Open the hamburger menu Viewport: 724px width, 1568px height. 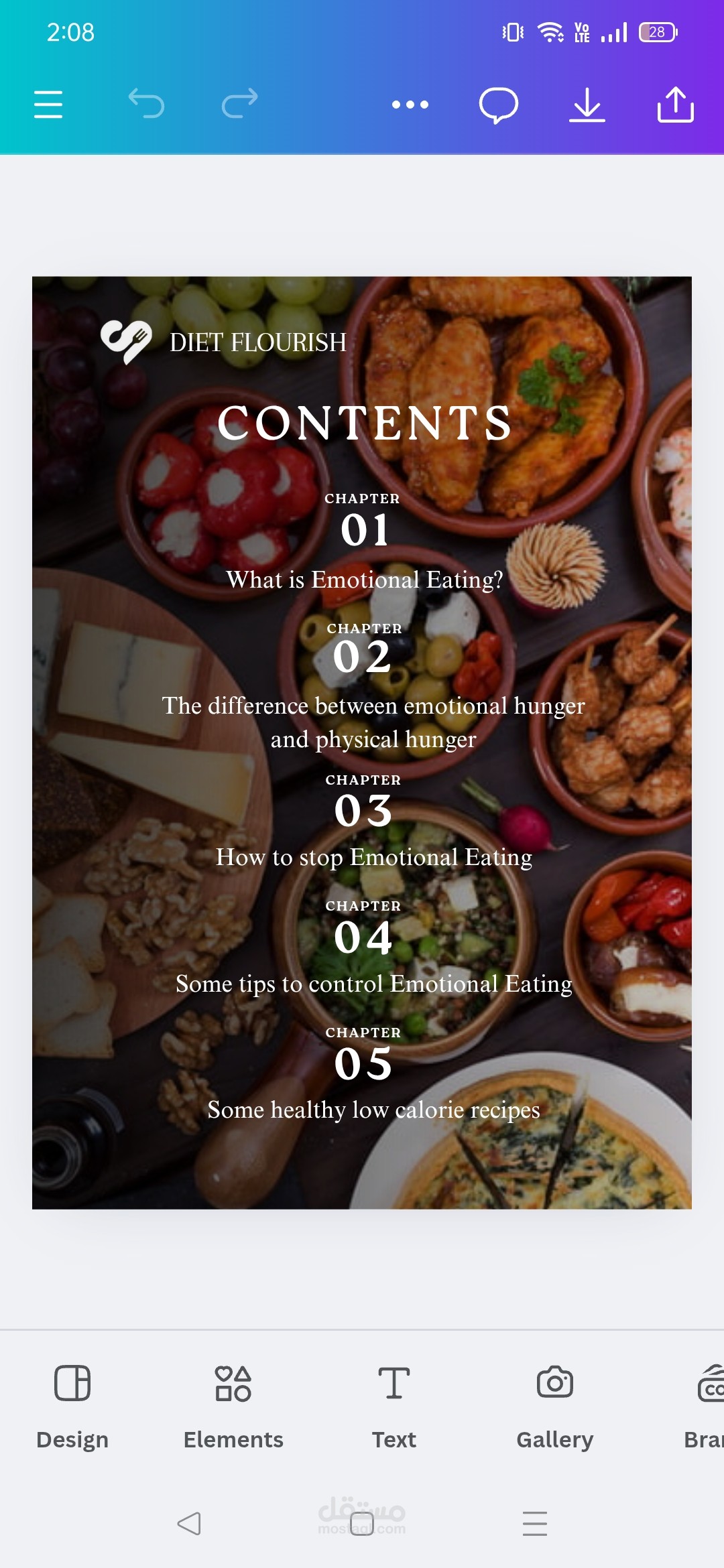click(x=48, y=105)
